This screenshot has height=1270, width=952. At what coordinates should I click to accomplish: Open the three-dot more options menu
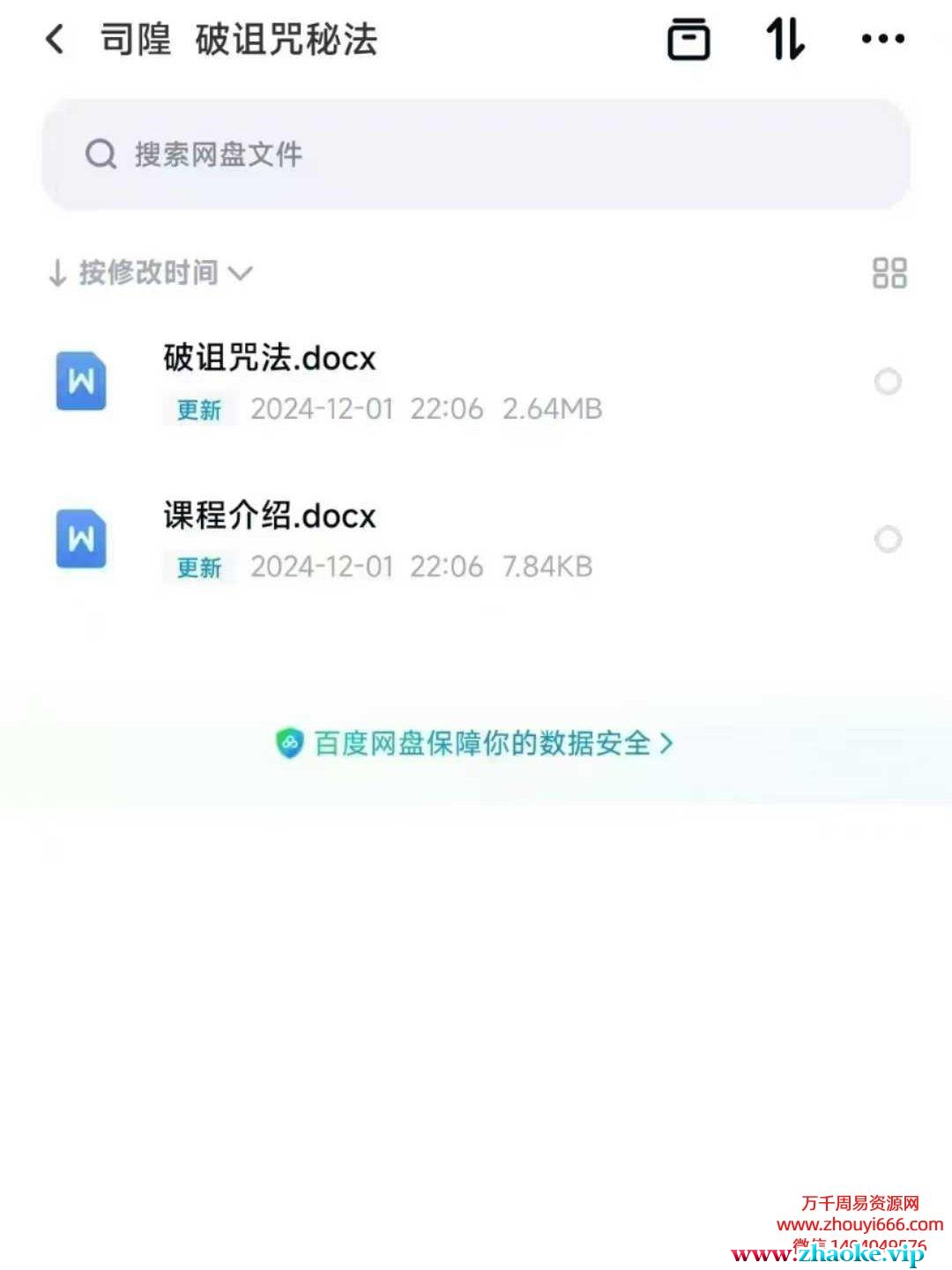884,40
